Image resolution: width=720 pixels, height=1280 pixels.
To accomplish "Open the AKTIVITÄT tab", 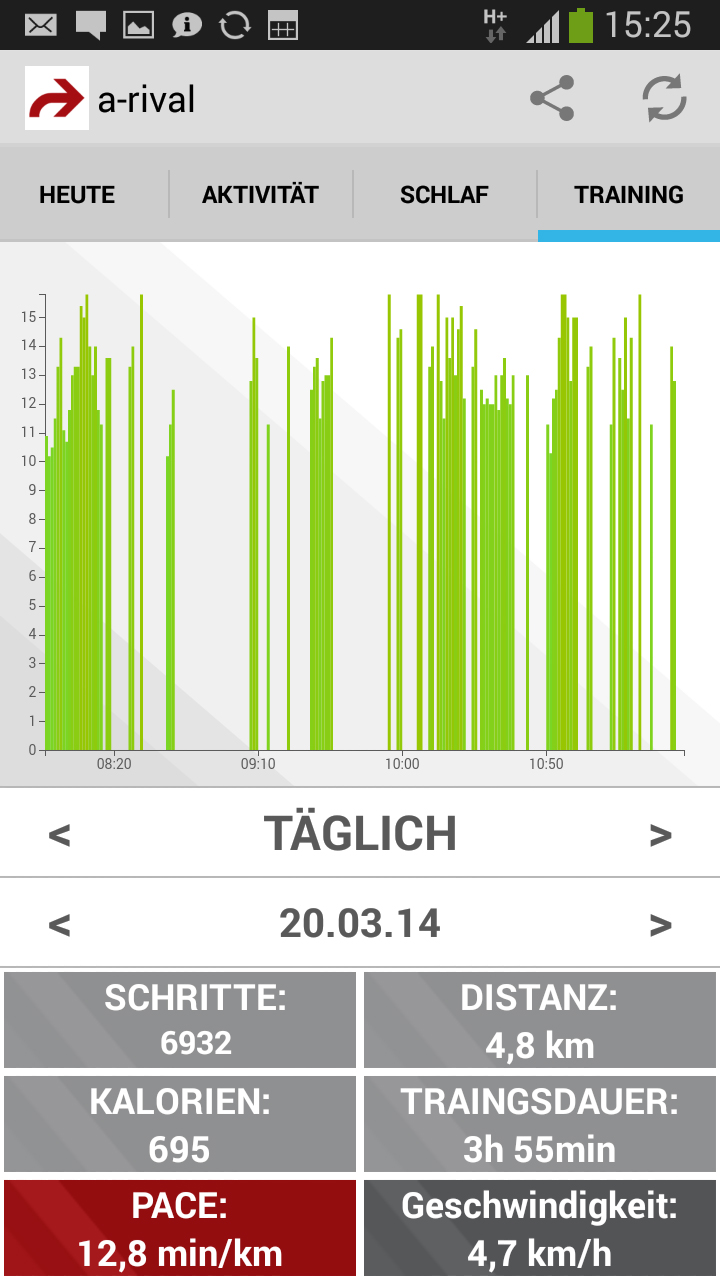I will coord(260,195).
